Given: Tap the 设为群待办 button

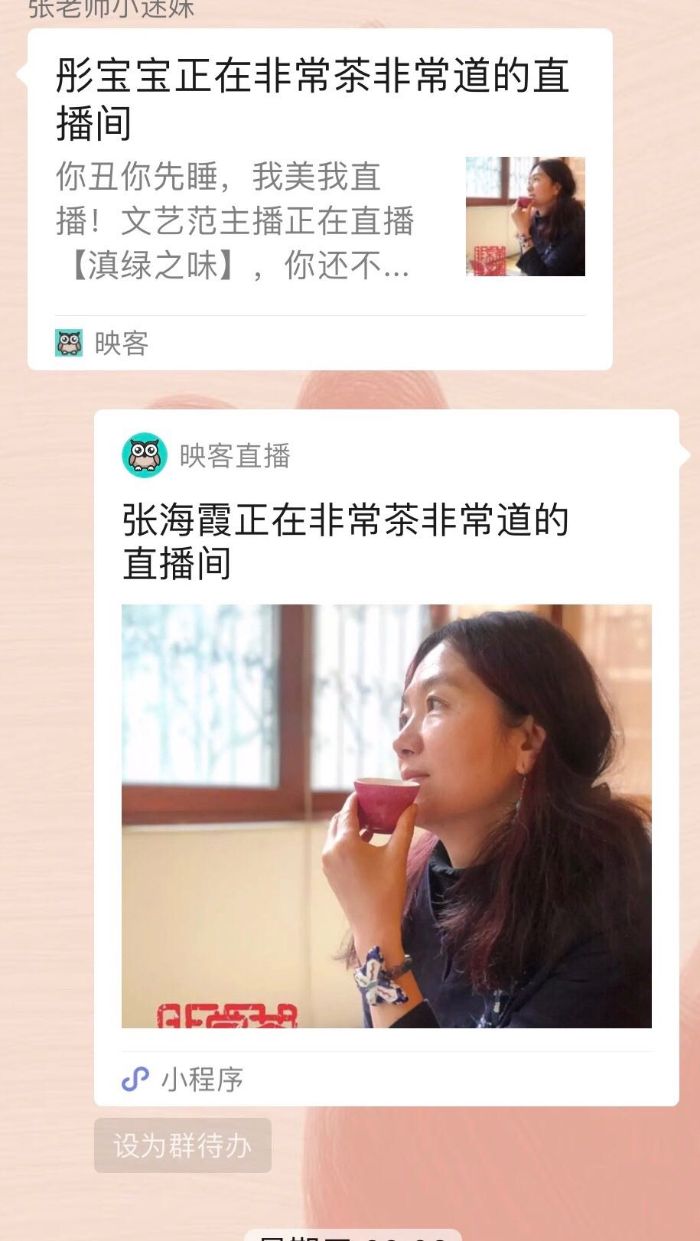Looking at the screenshot, I should click(x=183, y=1145).
